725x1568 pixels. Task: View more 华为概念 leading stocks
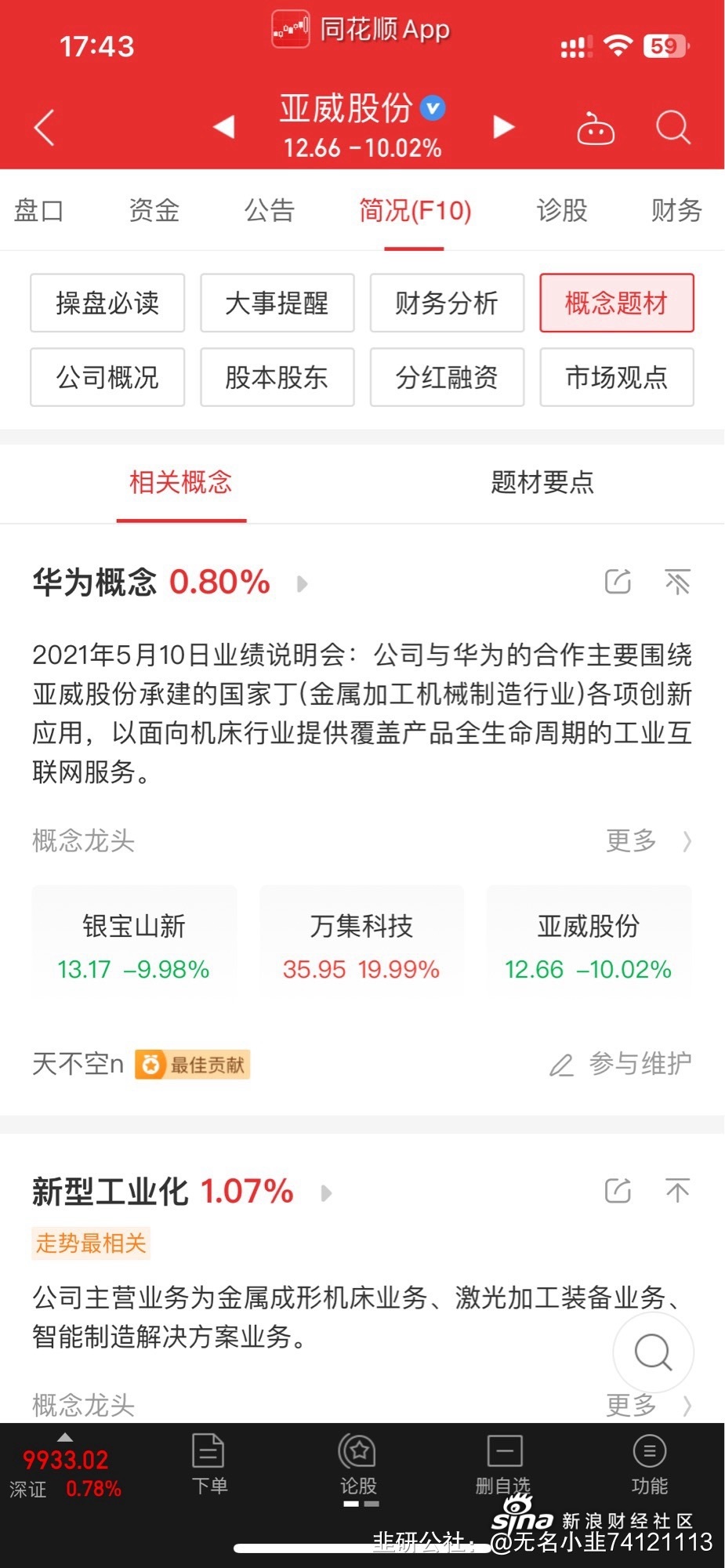(647, 841)
